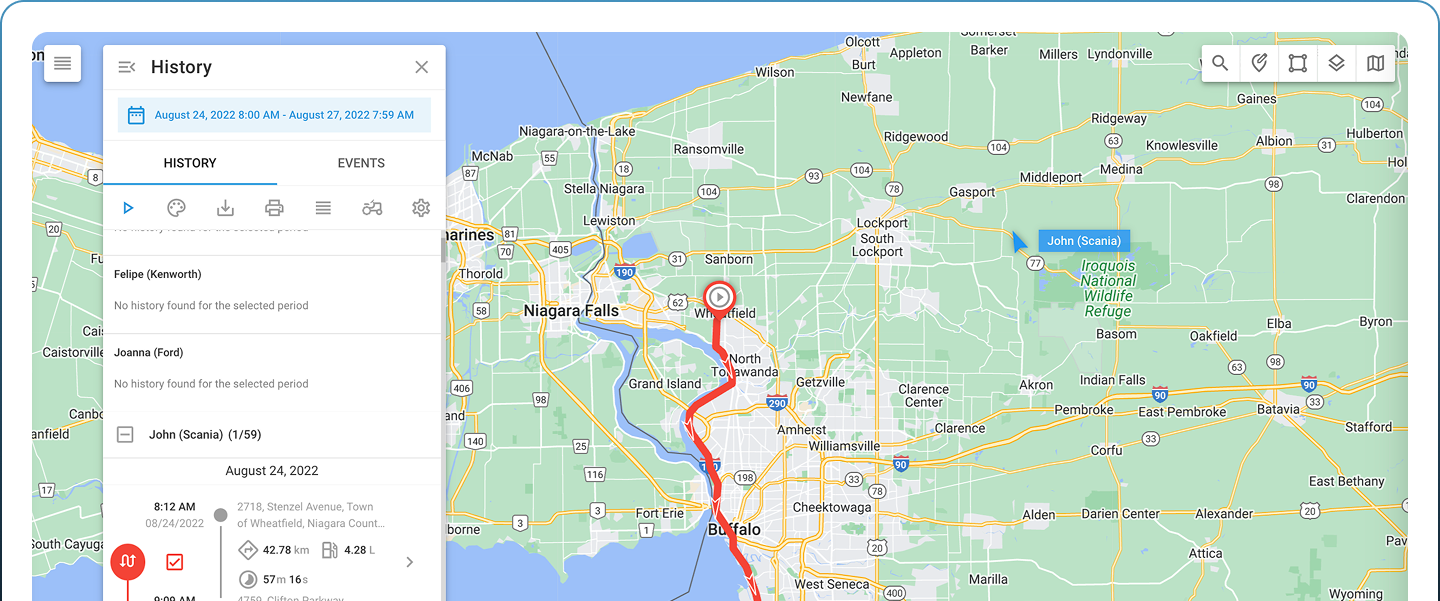Collapse John (Scania) history group
Viewport: 1440px width, 601px height.
125,435
